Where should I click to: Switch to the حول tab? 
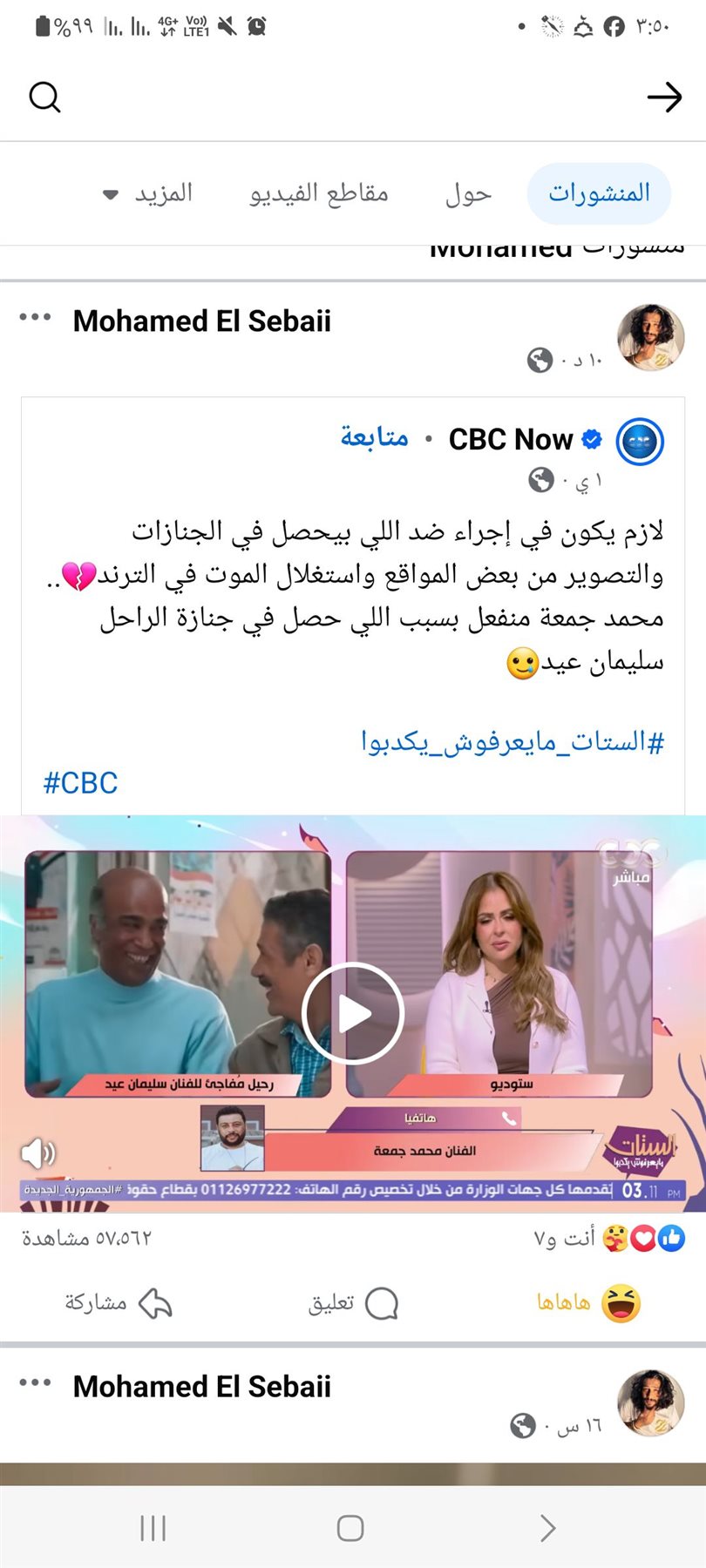point(468,193)
